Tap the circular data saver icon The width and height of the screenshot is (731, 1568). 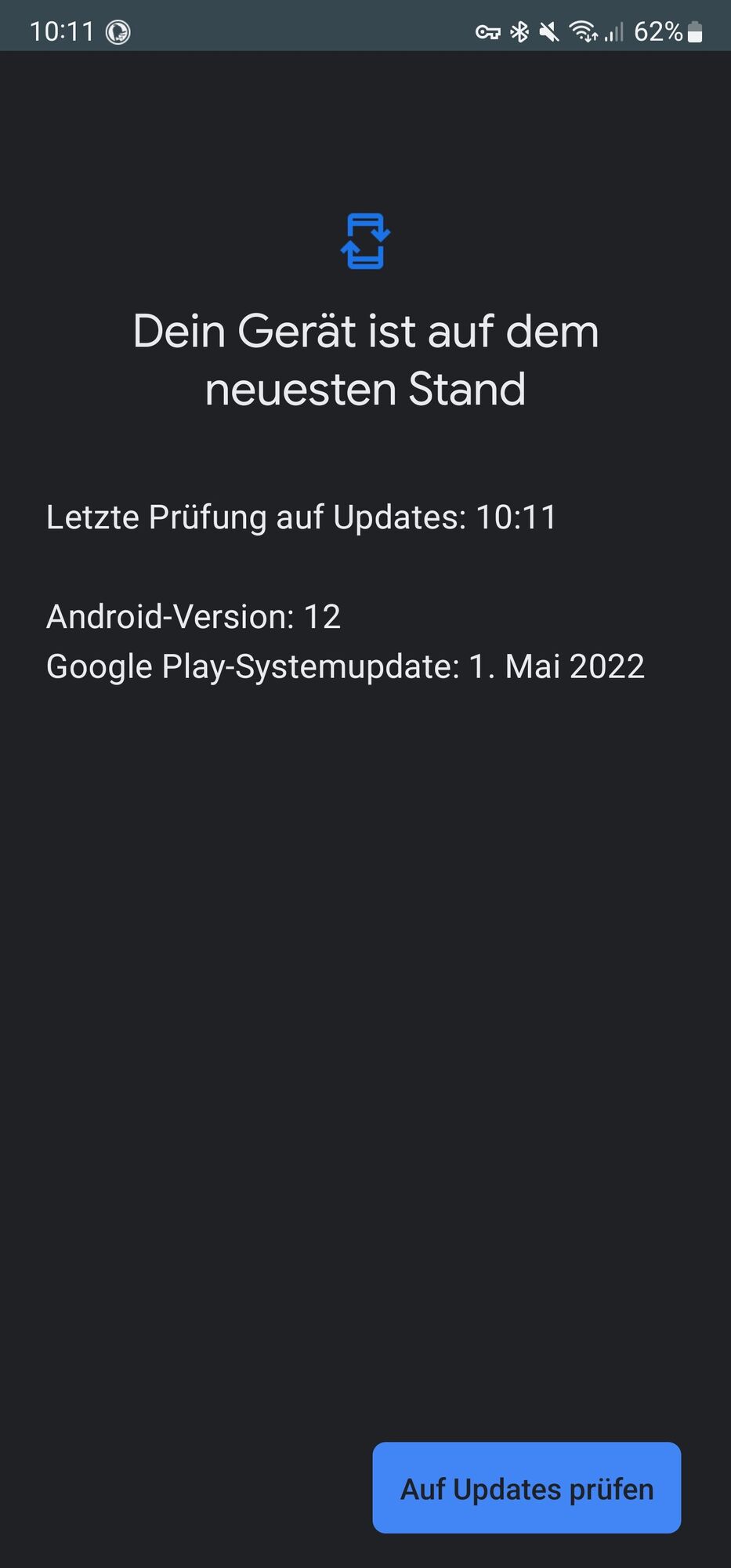pos(118,31)
